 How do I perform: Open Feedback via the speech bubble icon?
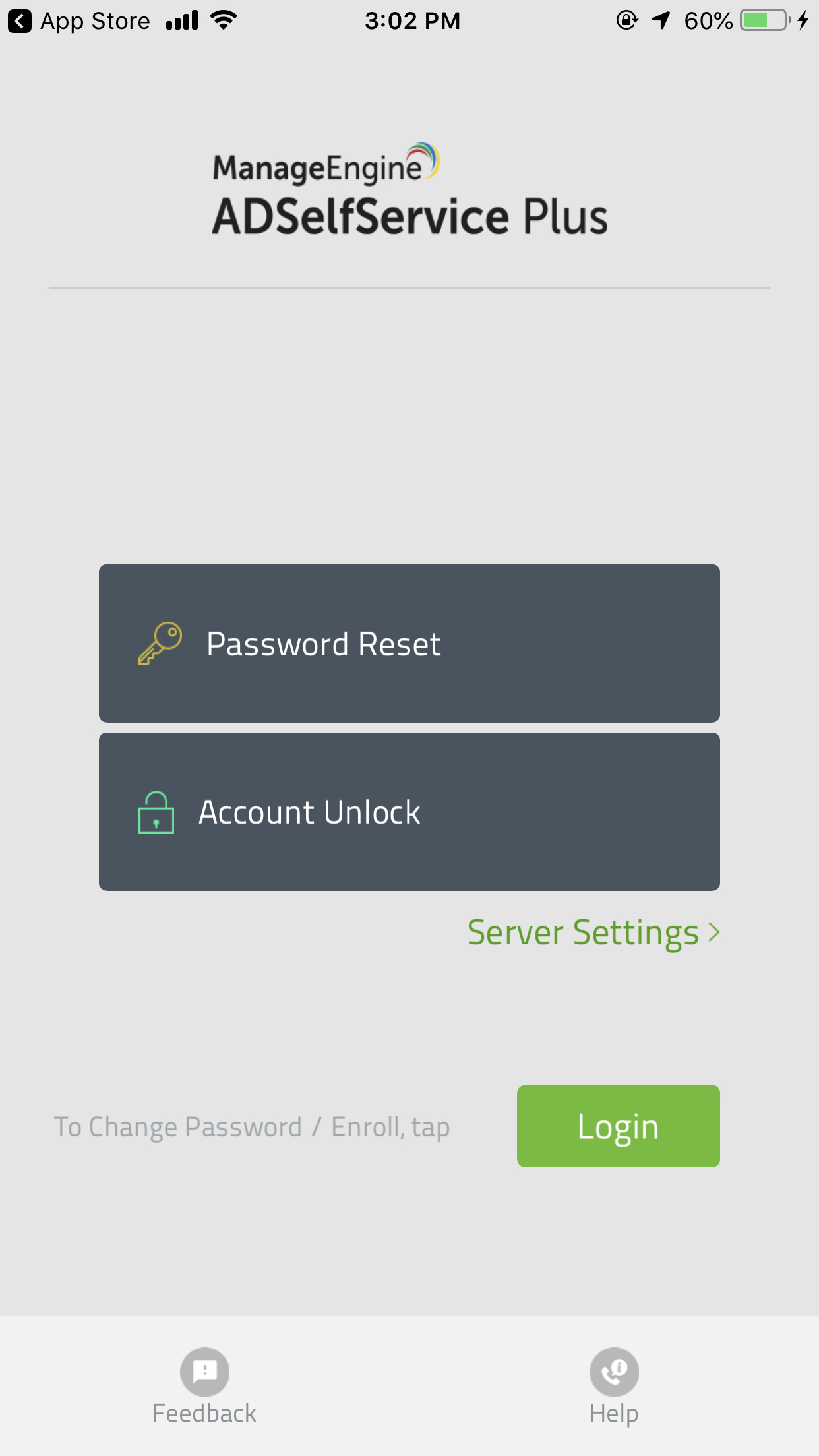pos(204,1372)
